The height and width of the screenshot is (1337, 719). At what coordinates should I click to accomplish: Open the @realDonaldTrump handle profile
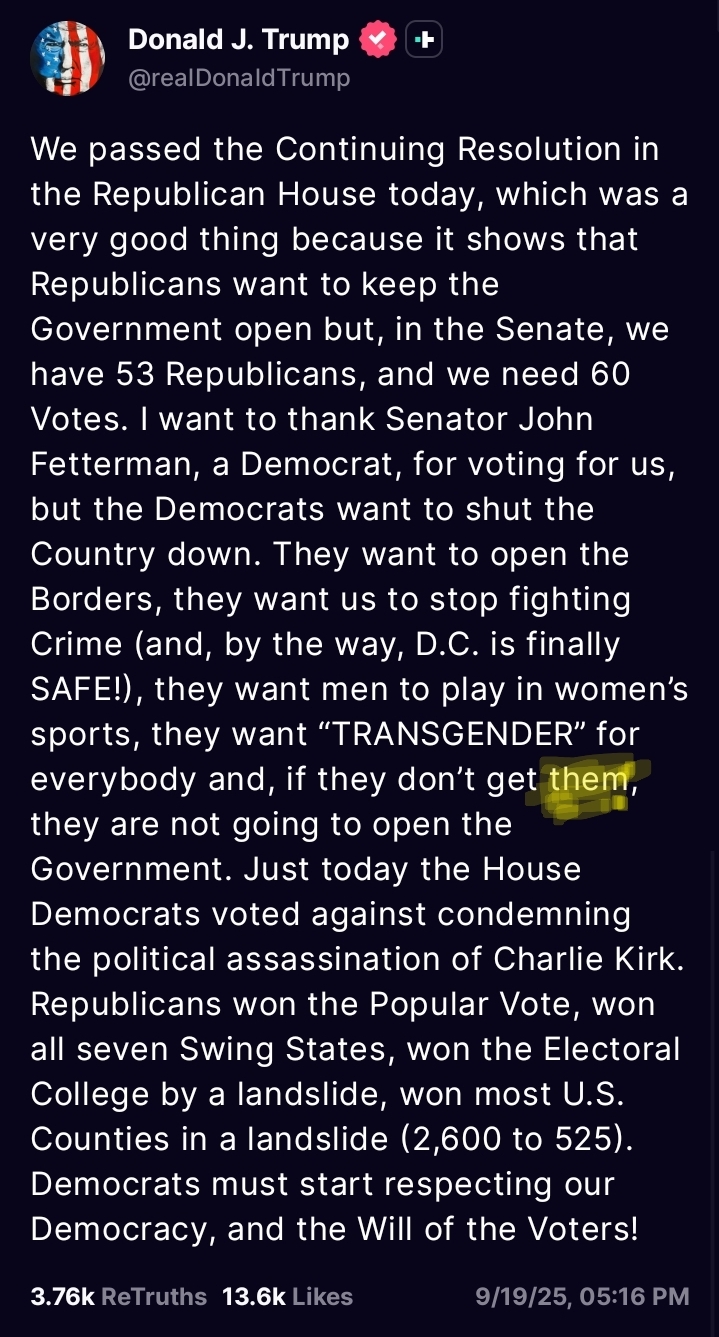click(x=239, y=77)
